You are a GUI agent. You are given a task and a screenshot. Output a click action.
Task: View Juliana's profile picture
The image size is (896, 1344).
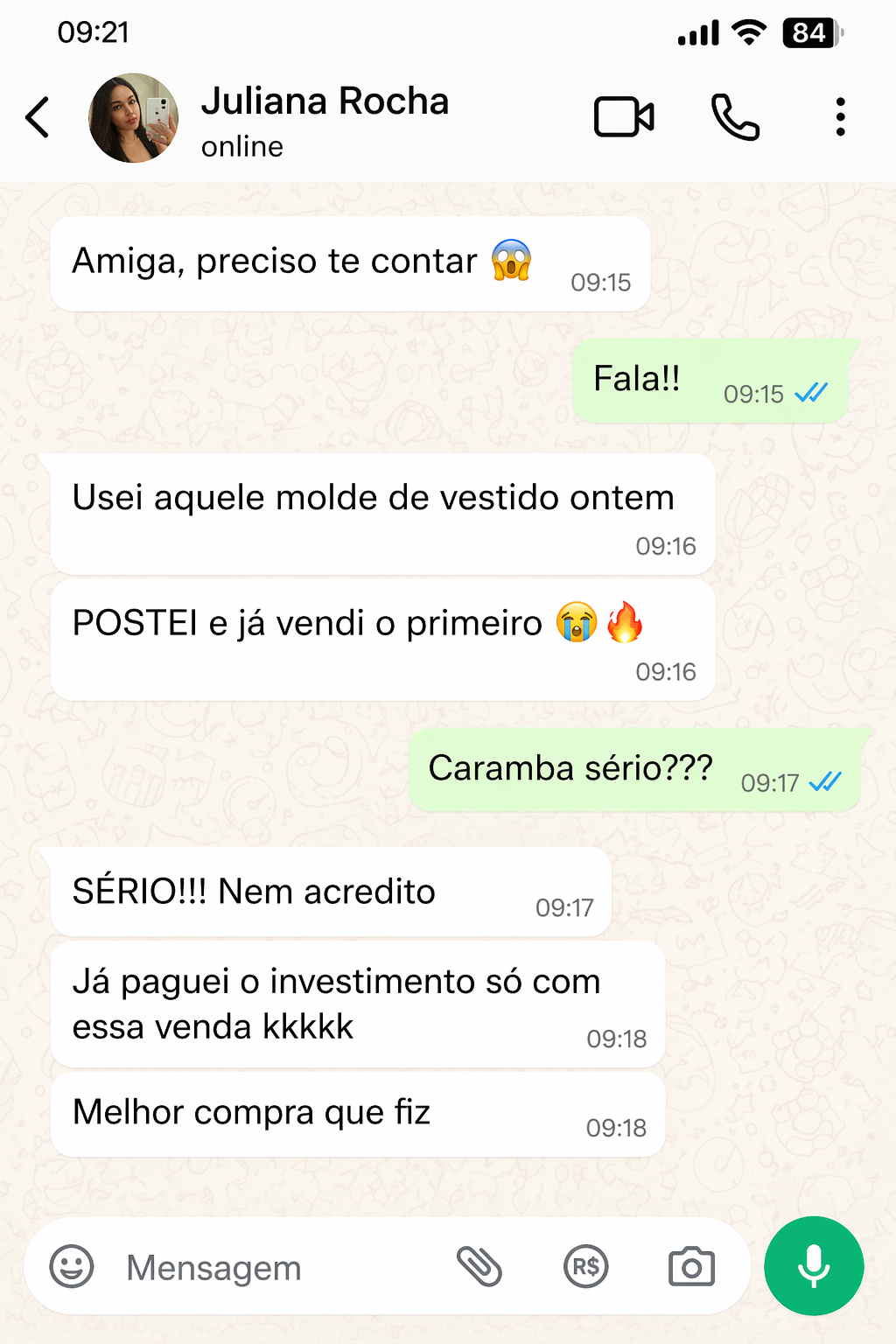point(133,118)
